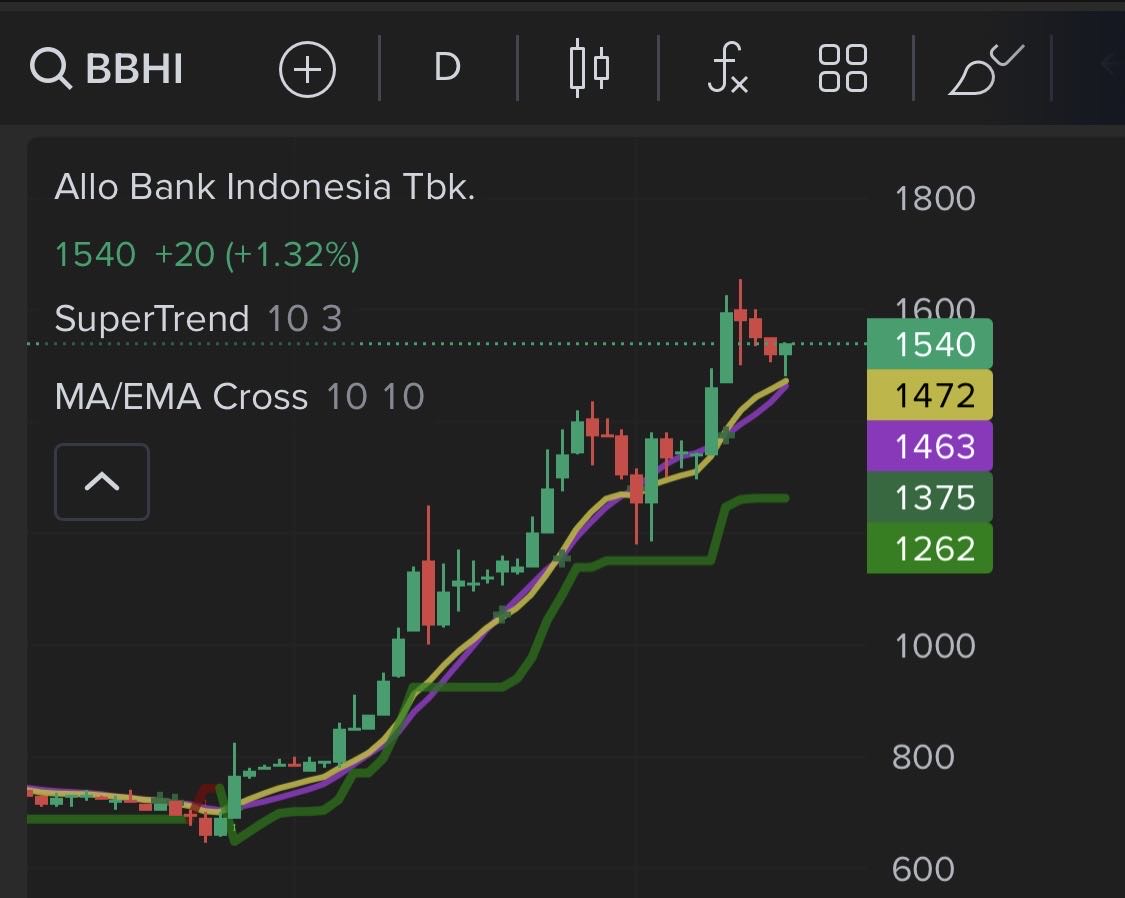Image resolution: width=1125 pixels, height=898 pixels.
Task: Add a symbol with the plus button
Action: [x=307, y=70]
